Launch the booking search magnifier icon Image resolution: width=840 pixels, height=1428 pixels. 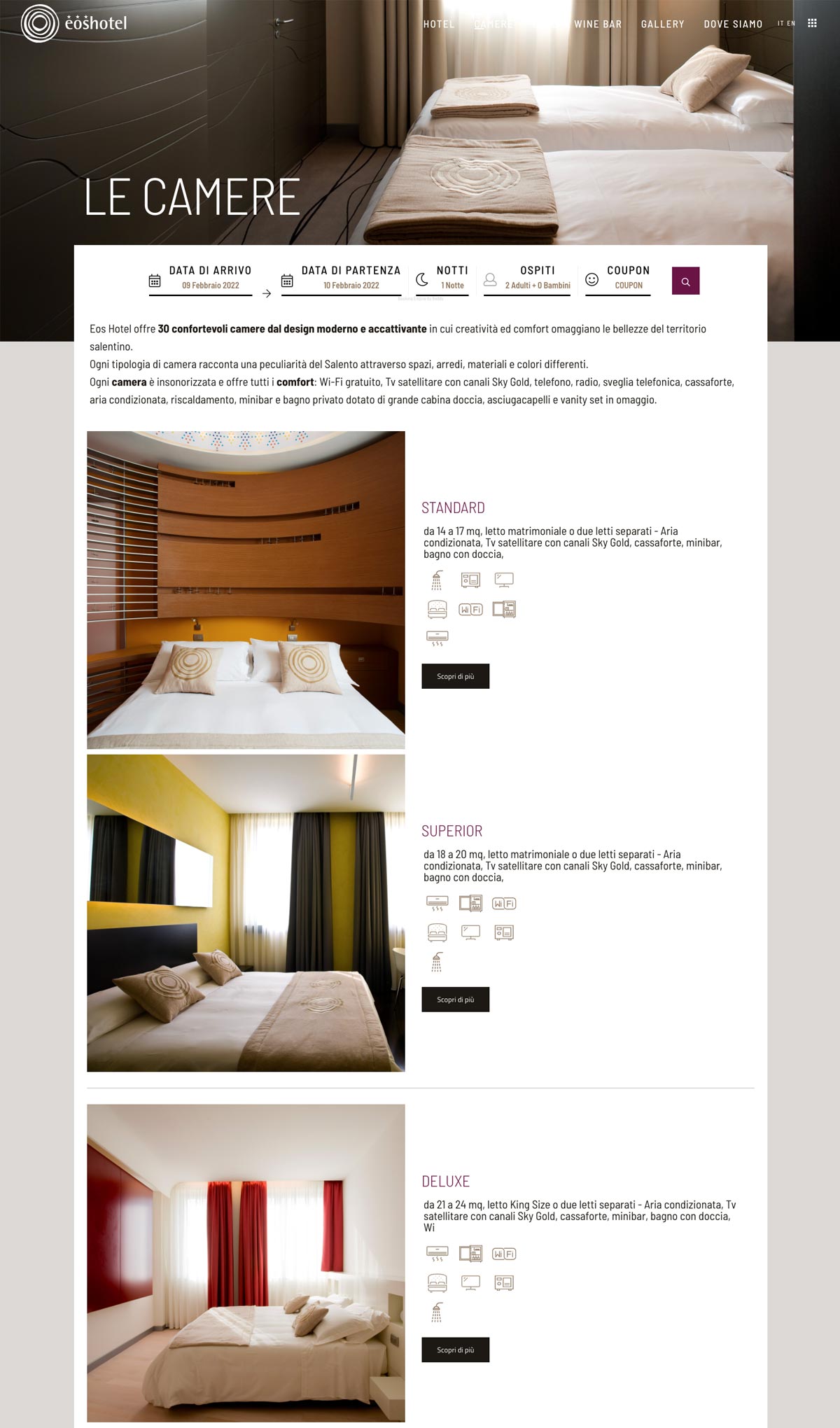click(685, 280)
